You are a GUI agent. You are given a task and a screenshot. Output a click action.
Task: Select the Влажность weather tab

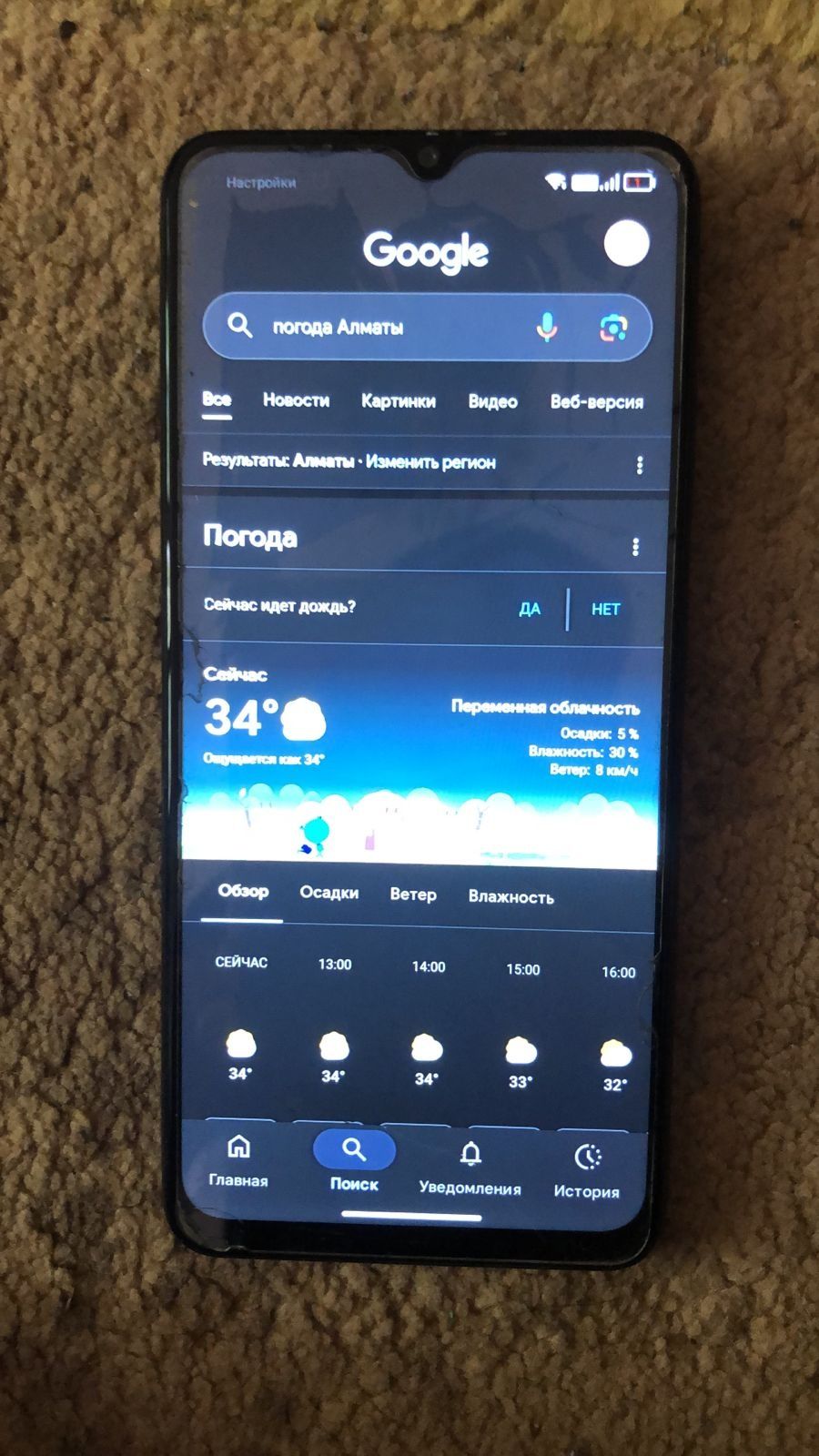(511, 897)
